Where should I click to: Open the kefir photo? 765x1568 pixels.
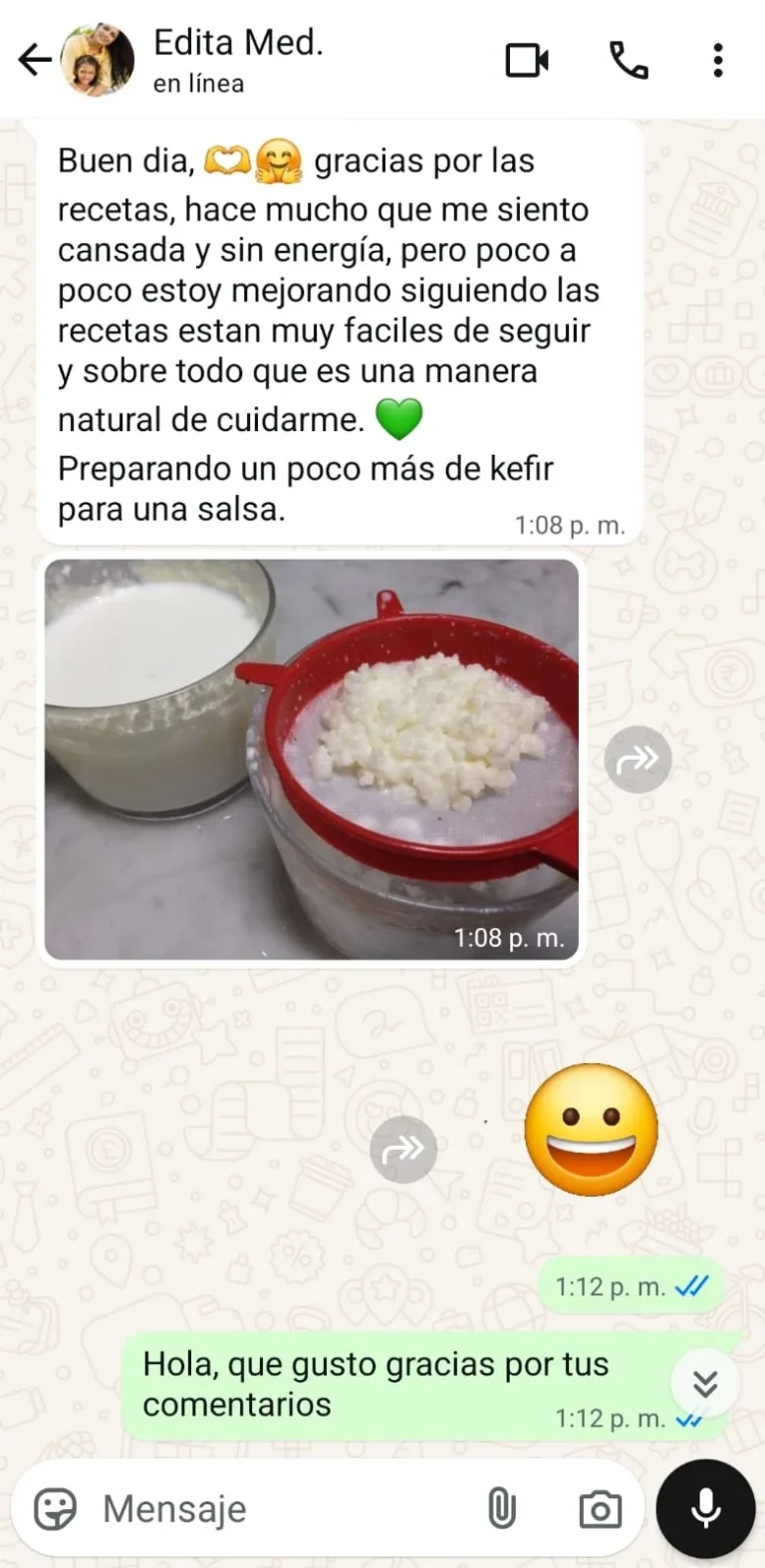[x=311, y=759]
